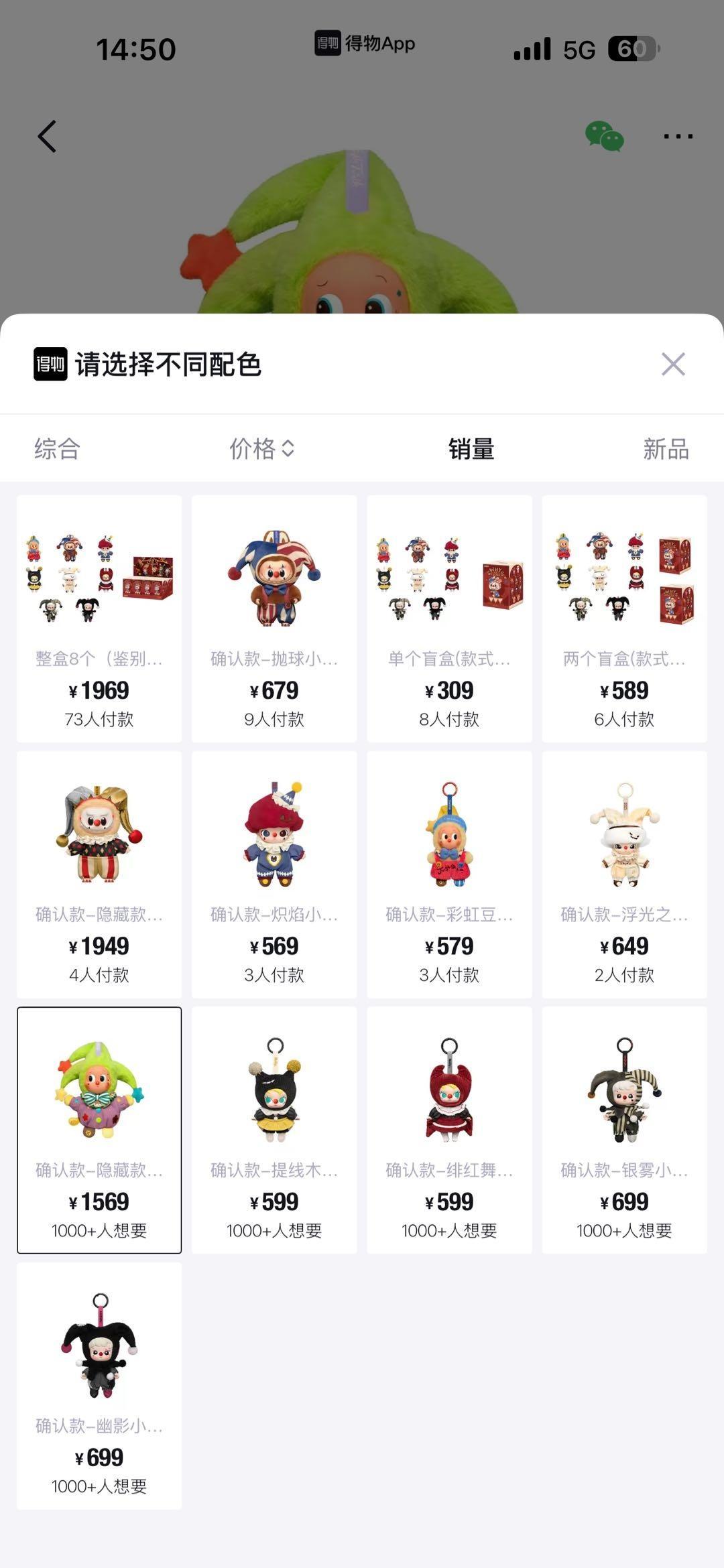The image size is (724, 1568).
Task: Switch to the 综合 sorting tab
Action: point(56,449)
